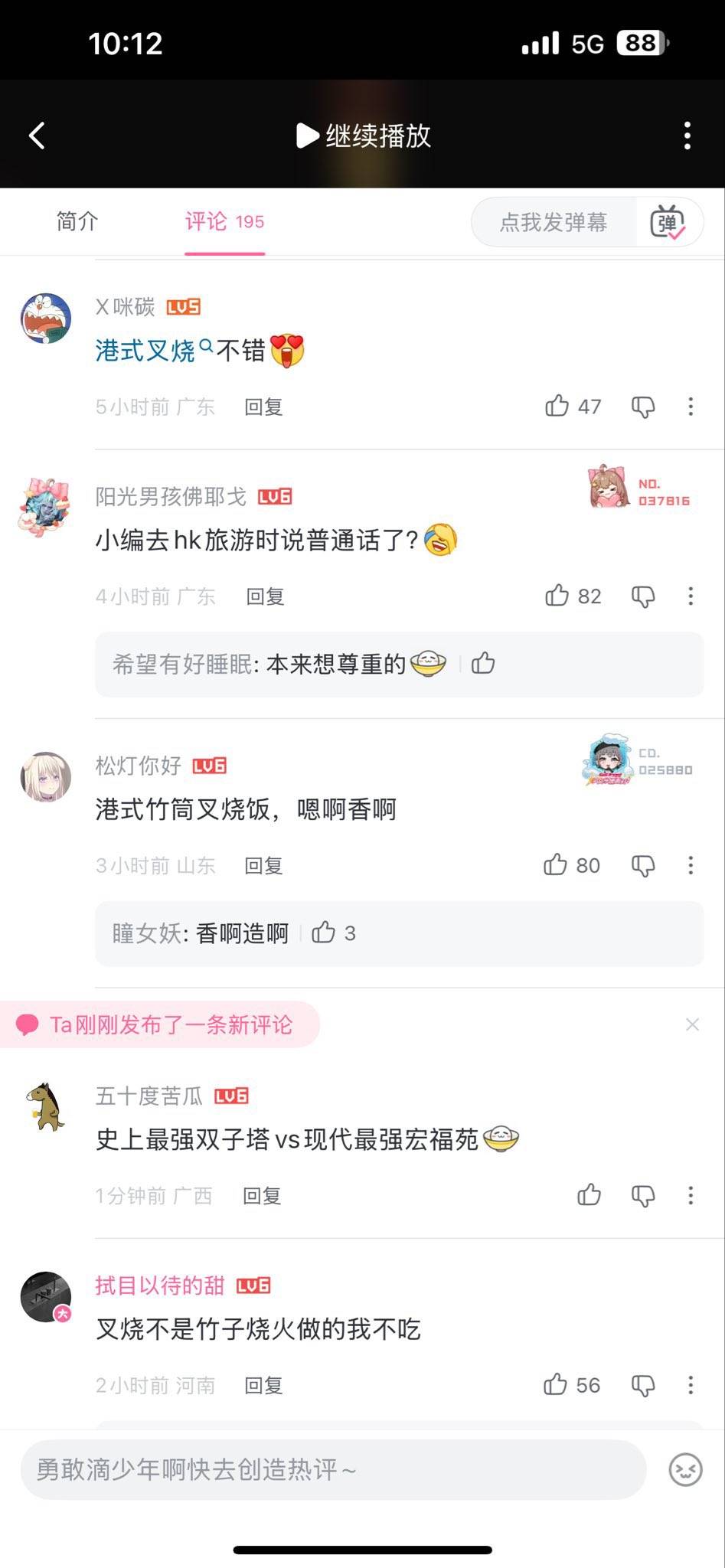Open the video overflow menu

[687, 136]
